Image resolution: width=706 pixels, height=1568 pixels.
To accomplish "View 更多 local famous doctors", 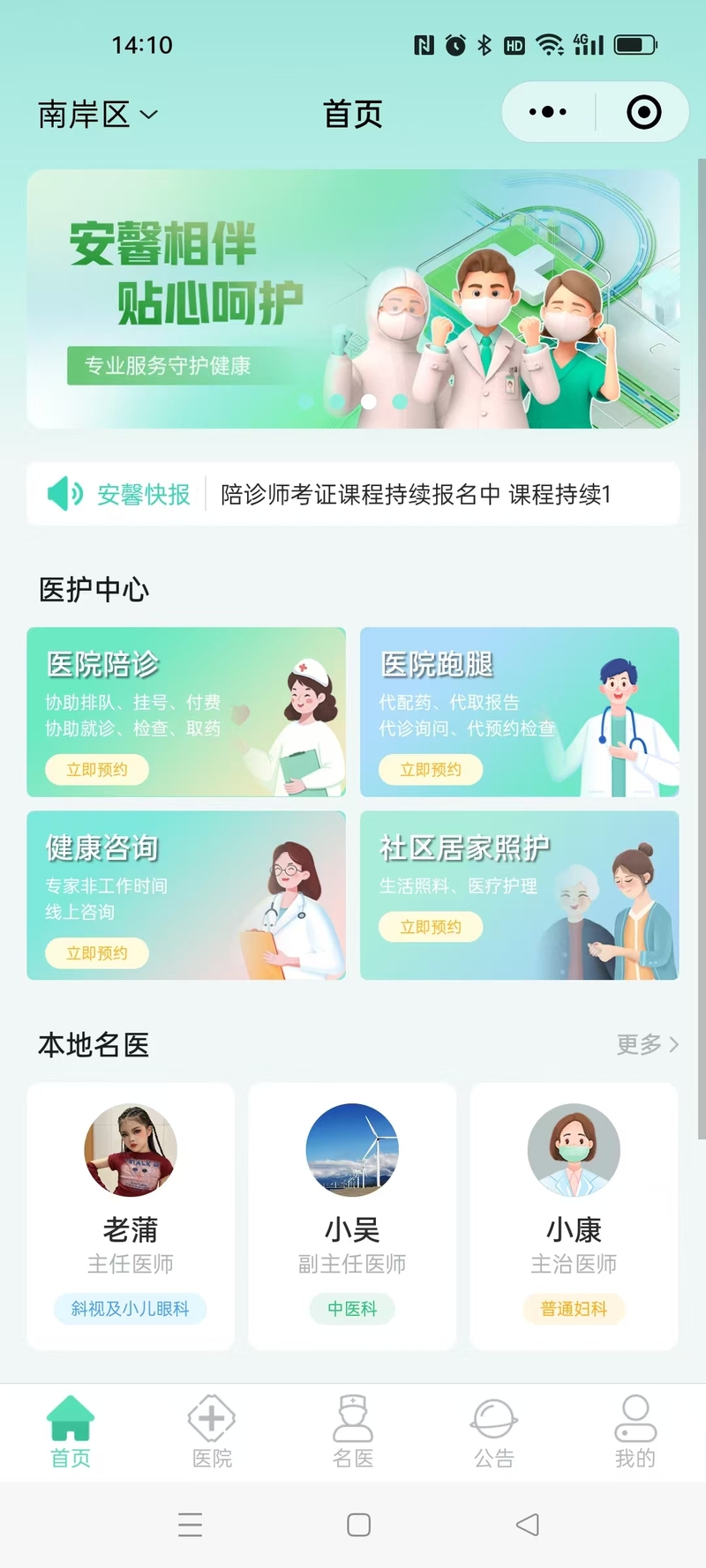I will pos(647,1045).
